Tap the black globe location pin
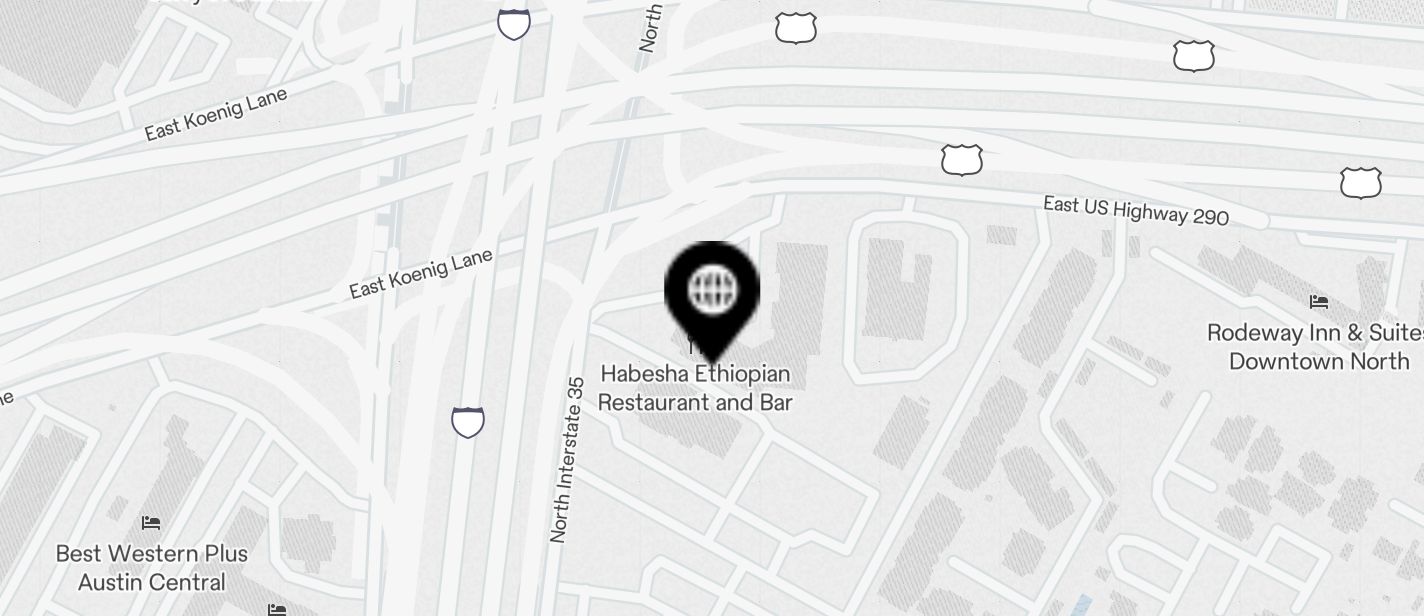The width and height of the screenshot is (1424, 616). 712,292
